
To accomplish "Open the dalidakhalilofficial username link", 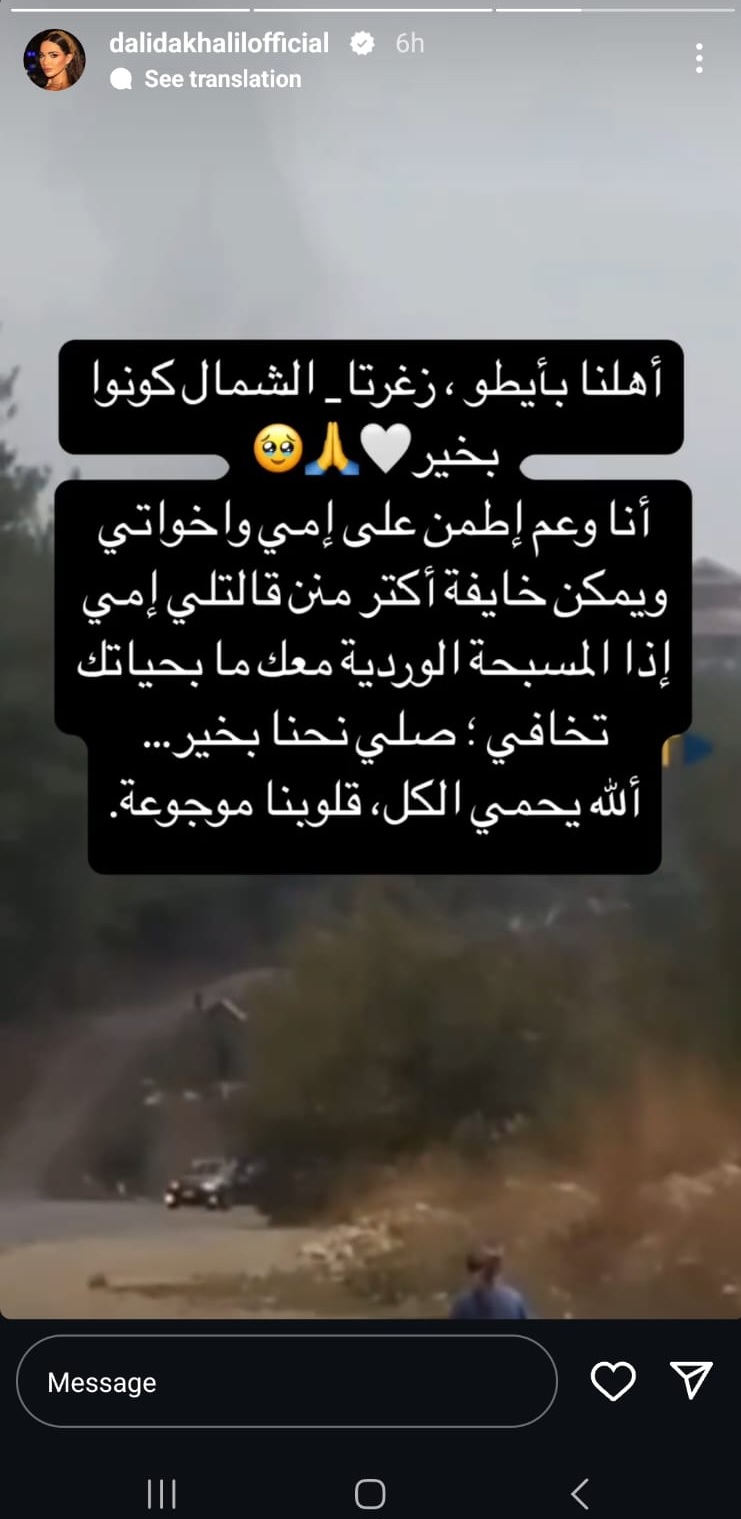I will (219, 43).
